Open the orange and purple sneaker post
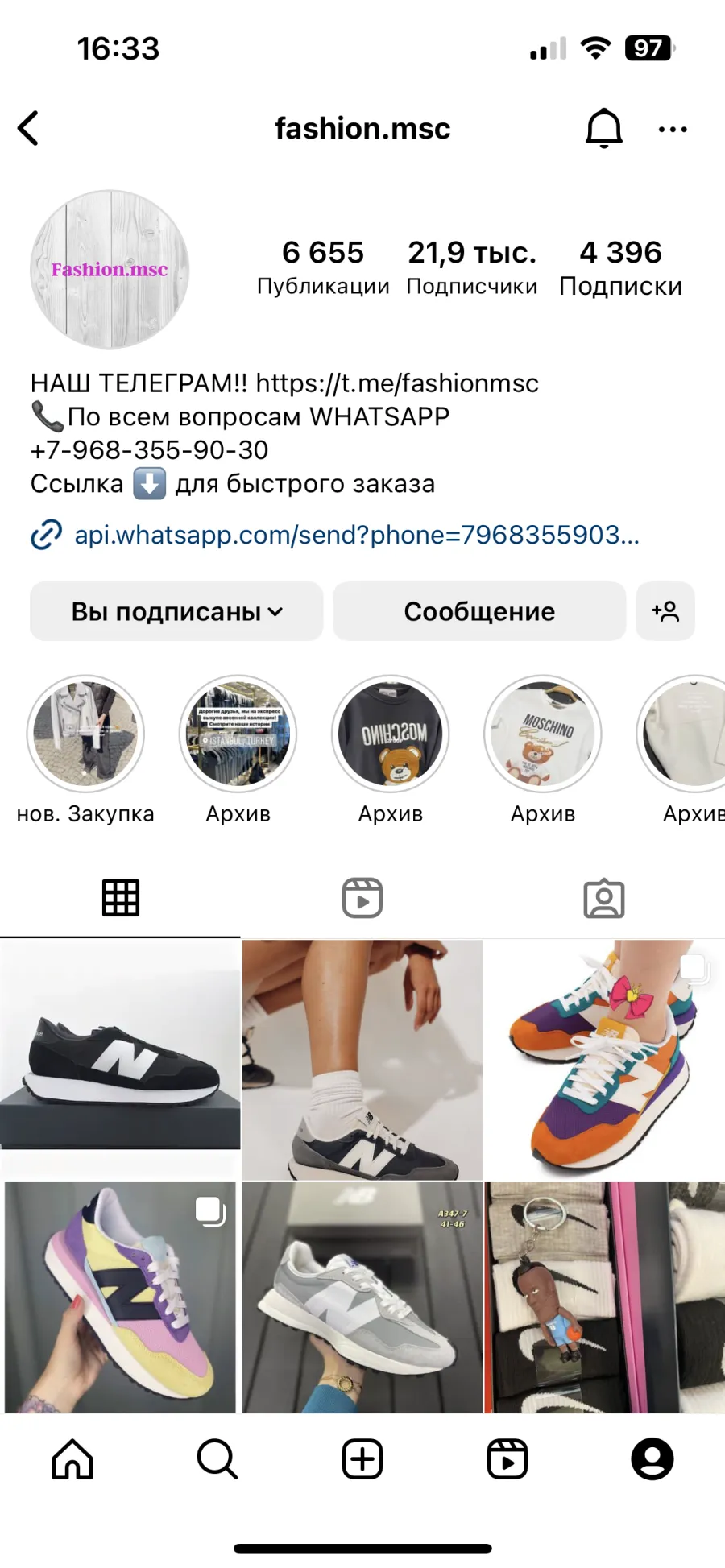Image resolution: width=725 pixels, height=1568 pixels. (x=604, y=1060)
